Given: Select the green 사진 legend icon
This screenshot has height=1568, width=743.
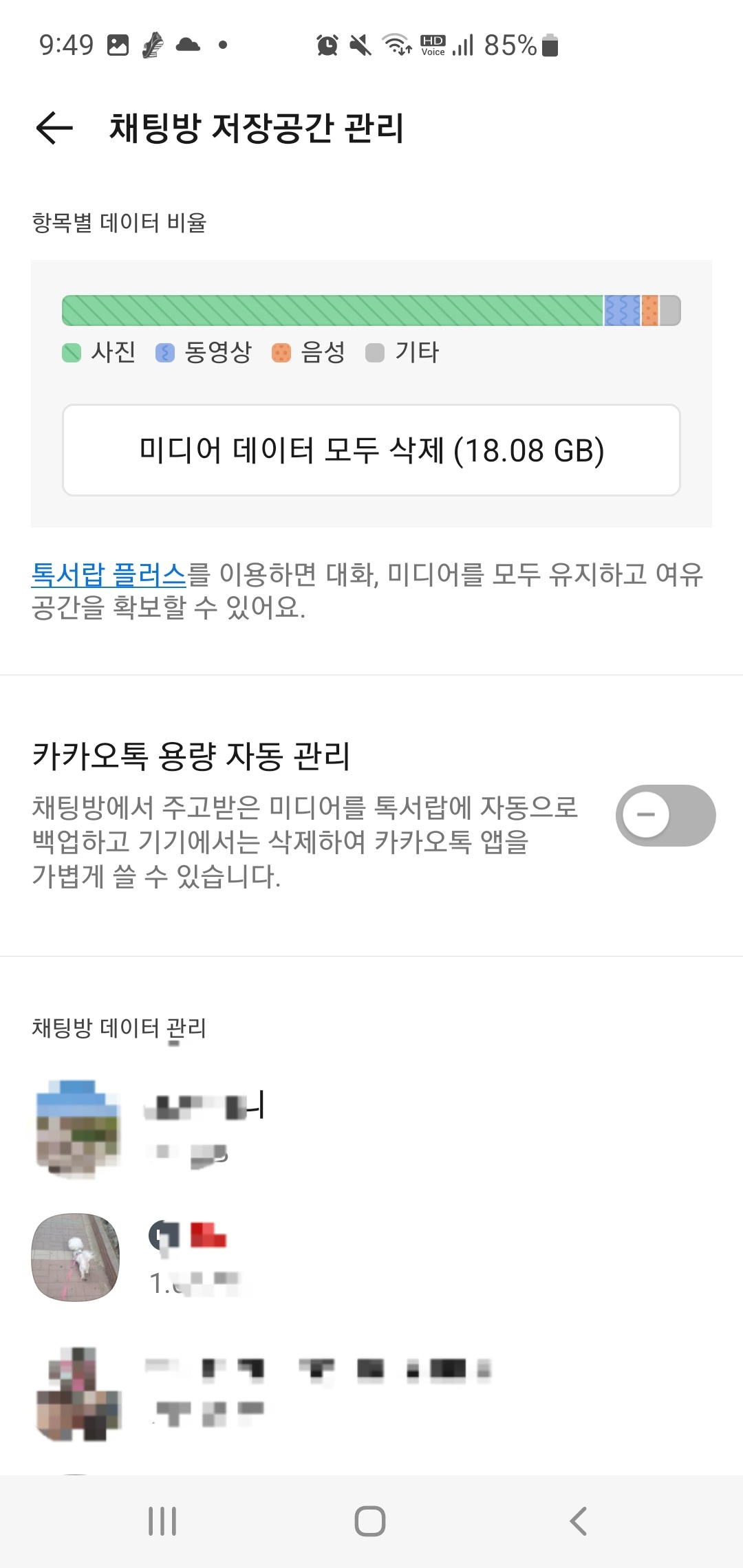Looking at the screenshot, I should click(71, 352).
